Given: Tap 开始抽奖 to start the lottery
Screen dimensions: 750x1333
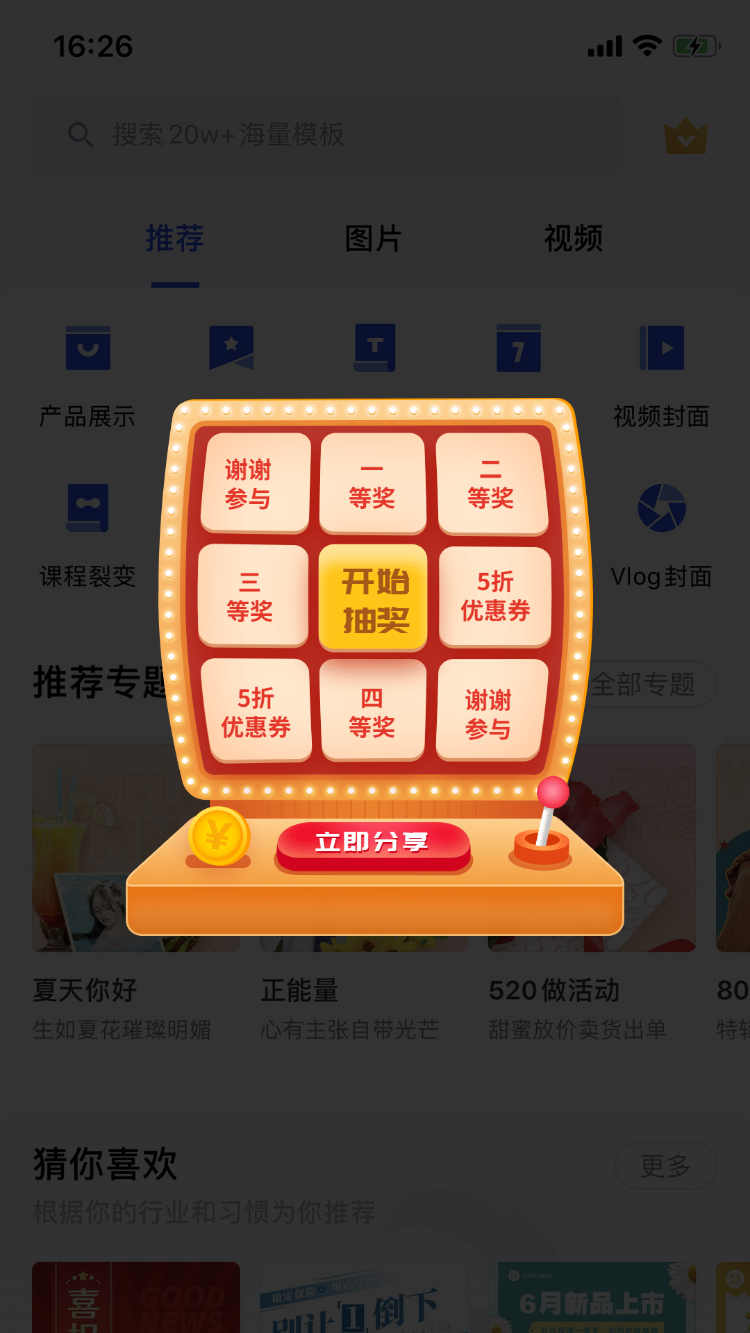Looking at the screenshot, I should pyautogui.click(x=373, y=598).
